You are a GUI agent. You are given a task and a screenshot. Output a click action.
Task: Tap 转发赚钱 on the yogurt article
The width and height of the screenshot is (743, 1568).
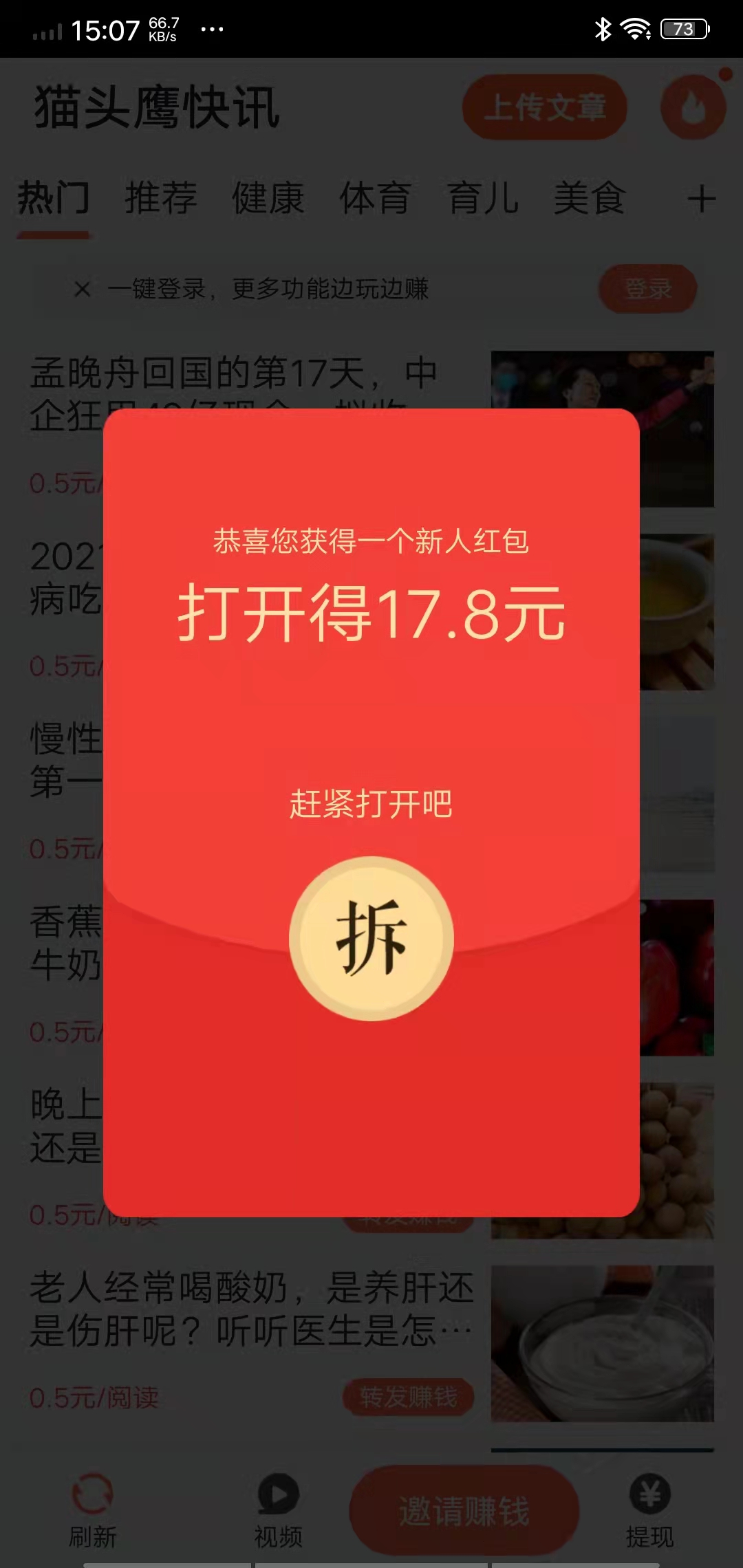(x=409, y=1396)
